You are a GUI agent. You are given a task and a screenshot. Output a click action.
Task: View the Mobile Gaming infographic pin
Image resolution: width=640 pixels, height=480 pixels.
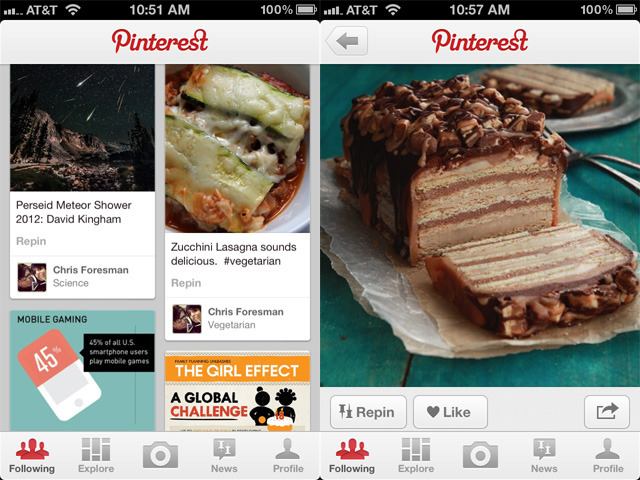point(82,370)
